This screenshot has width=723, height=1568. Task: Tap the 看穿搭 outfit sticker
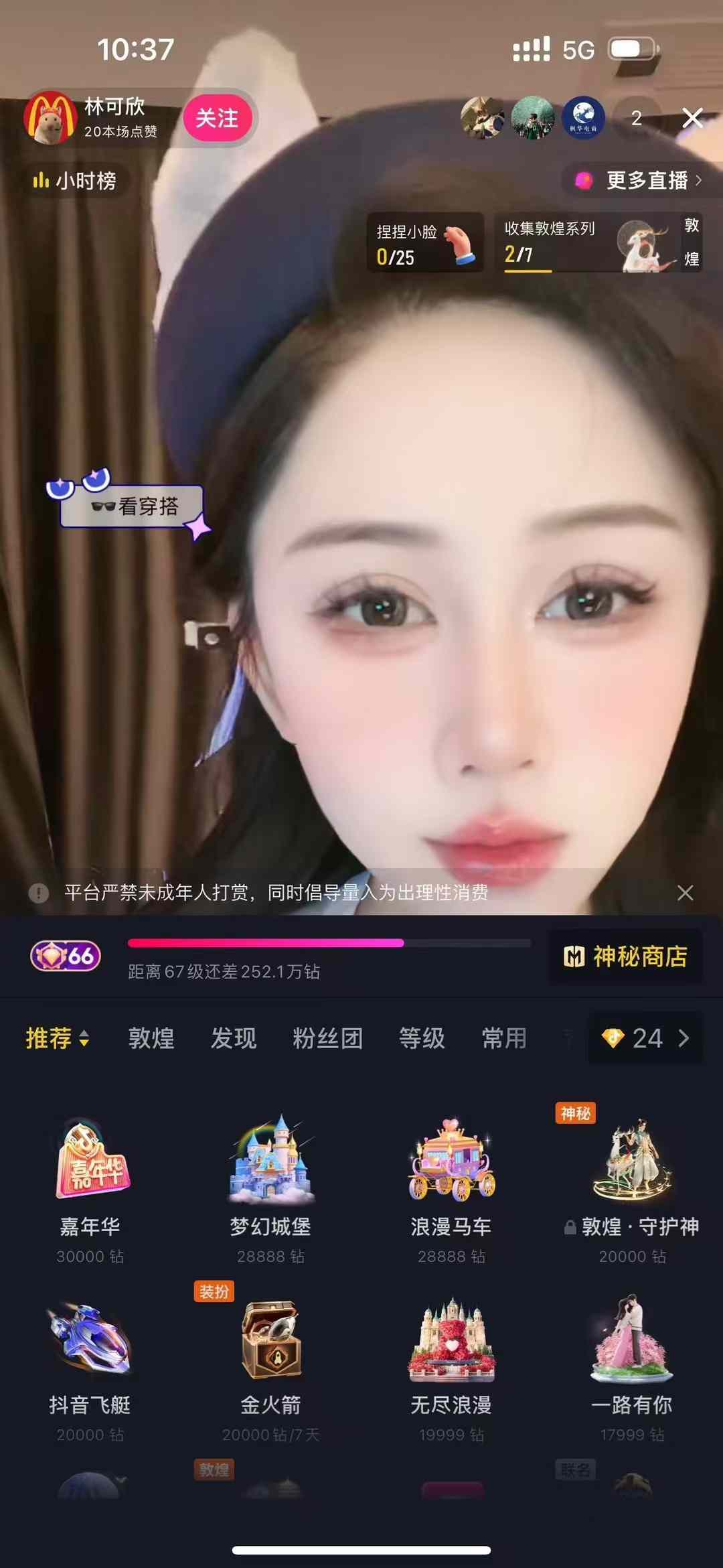point(133,506)
